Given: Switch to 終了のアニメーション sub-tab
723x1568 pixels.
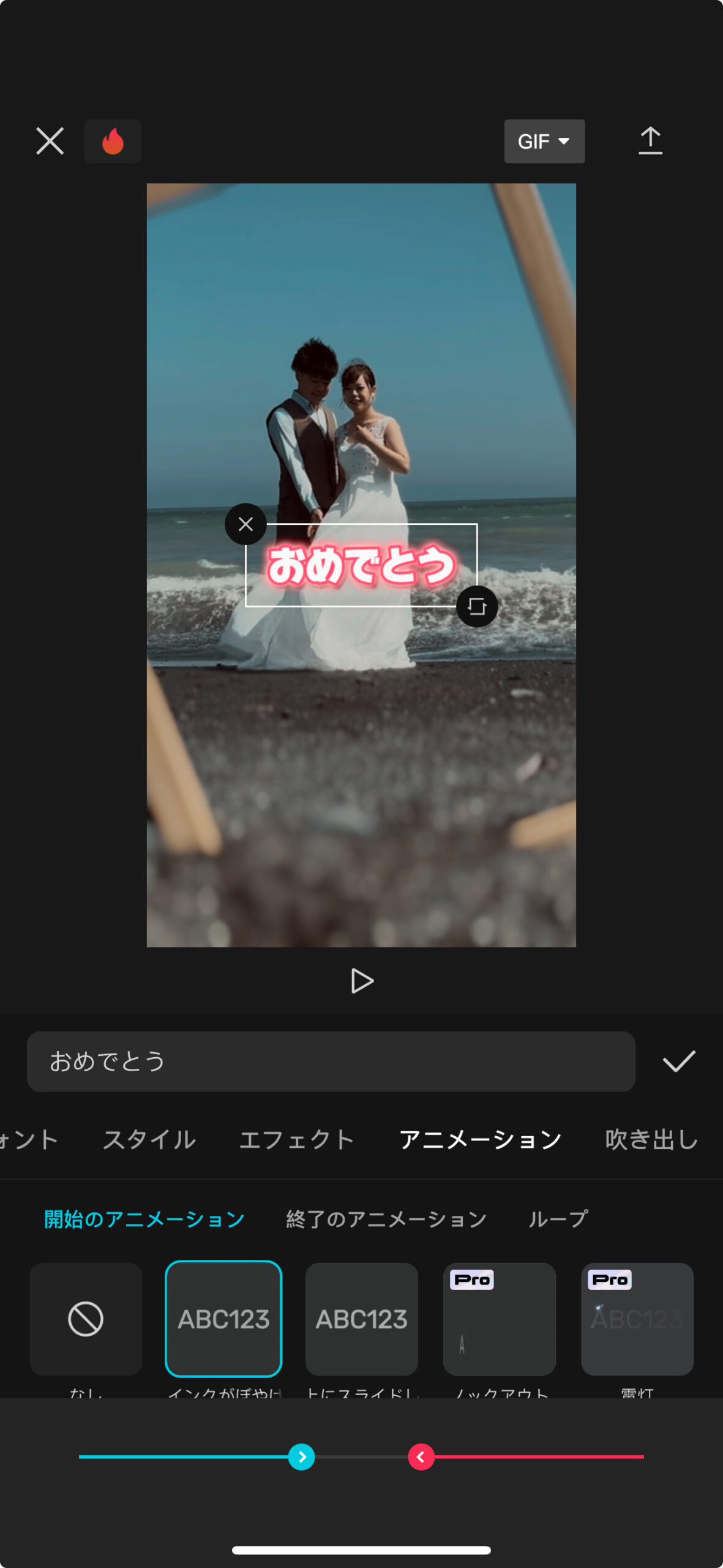Looking at the screenshot, I should (x=386, y=1219).
